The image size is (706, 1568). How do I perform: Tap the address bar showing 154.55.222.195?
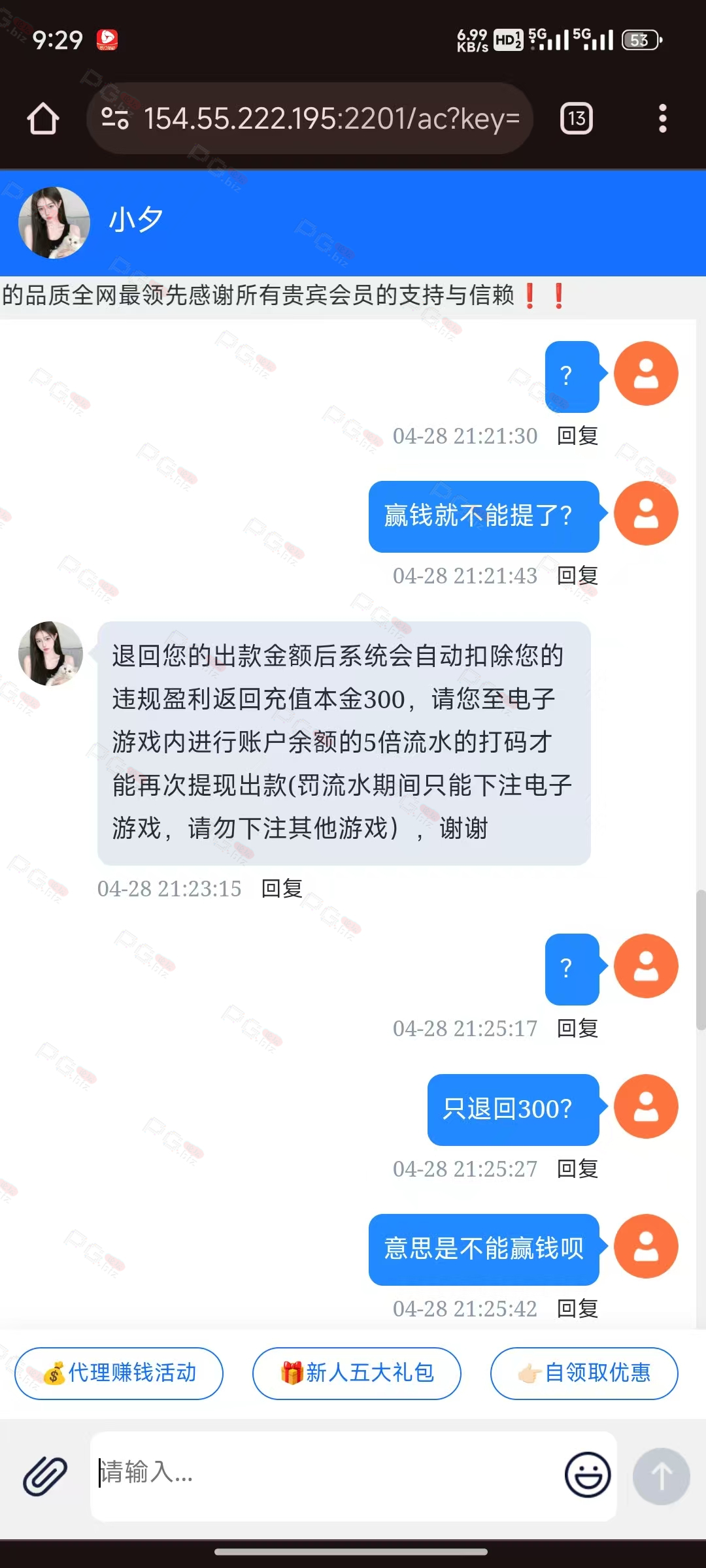[310, 118]
